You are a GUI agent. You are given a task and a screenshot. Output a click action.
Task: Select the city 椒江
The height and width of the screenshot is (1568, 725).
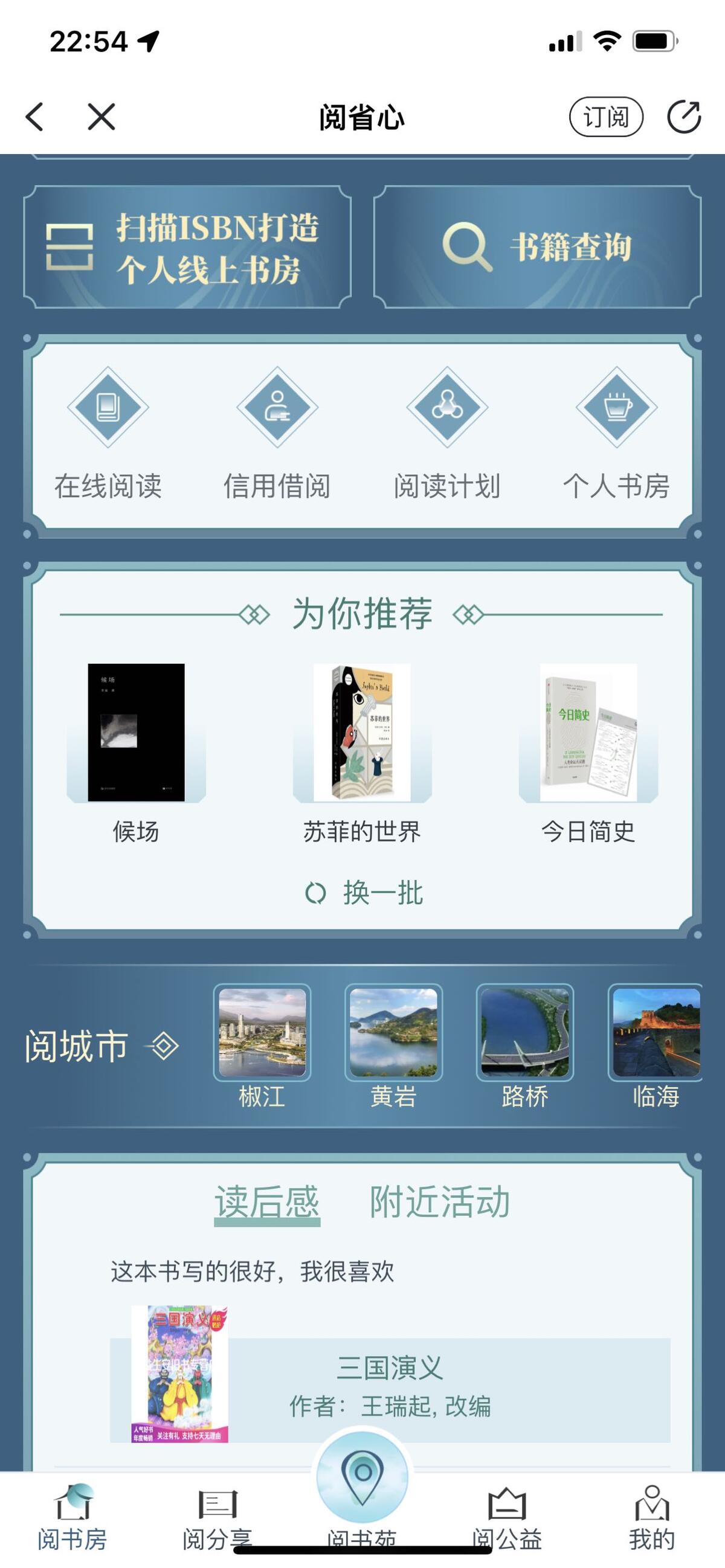point(262,1045)
